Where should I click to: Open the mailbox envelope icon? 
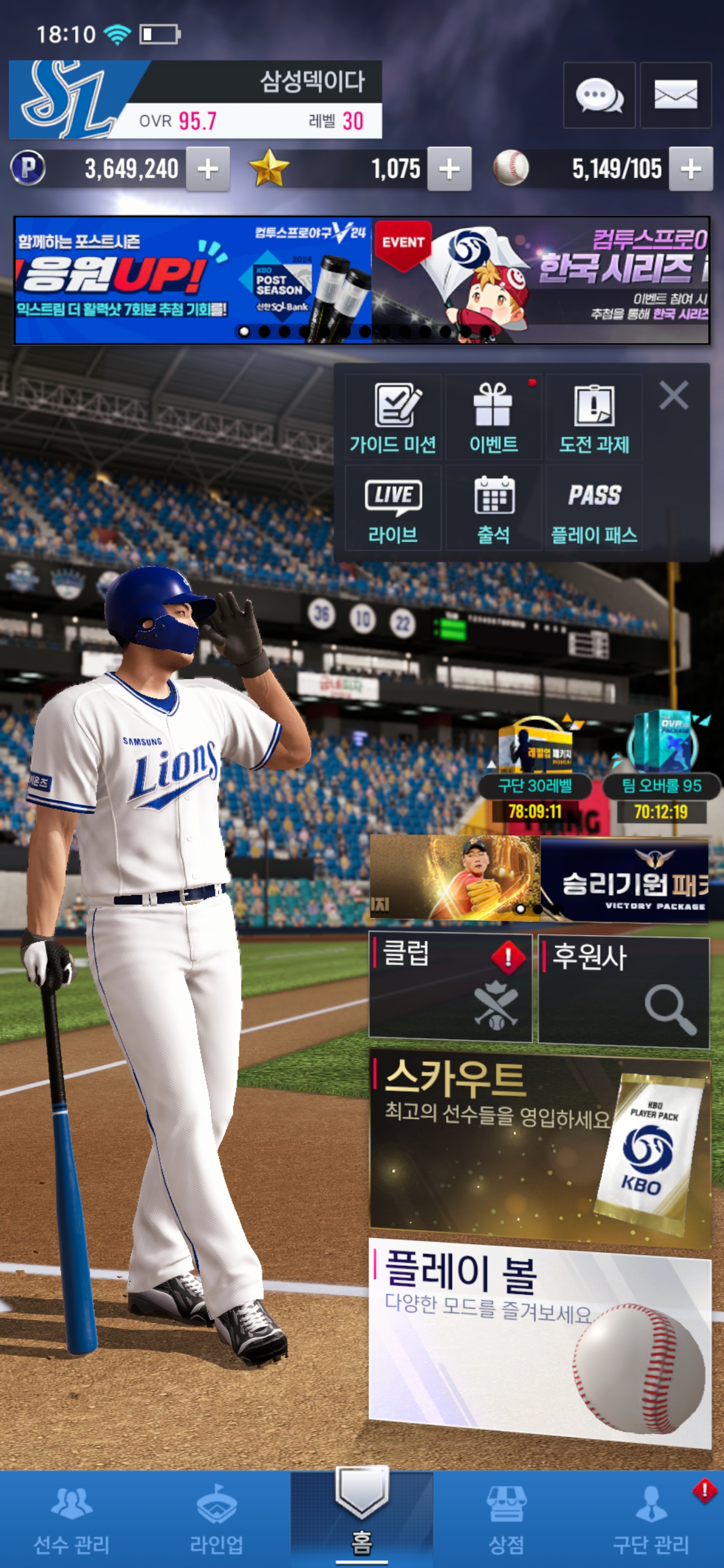click(x=675, y=95)
